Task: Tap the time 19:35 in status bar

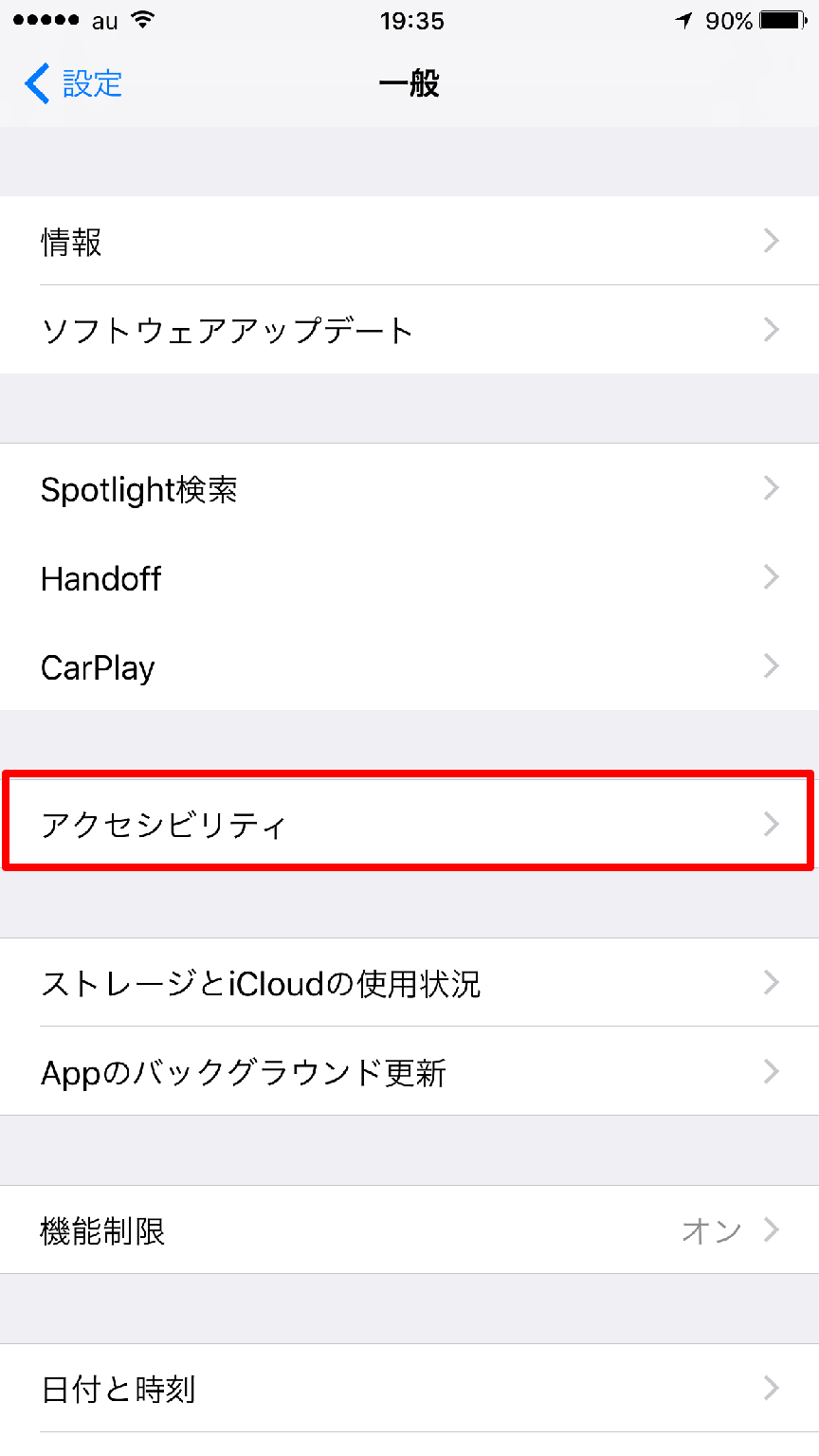Action: (411, 21)
